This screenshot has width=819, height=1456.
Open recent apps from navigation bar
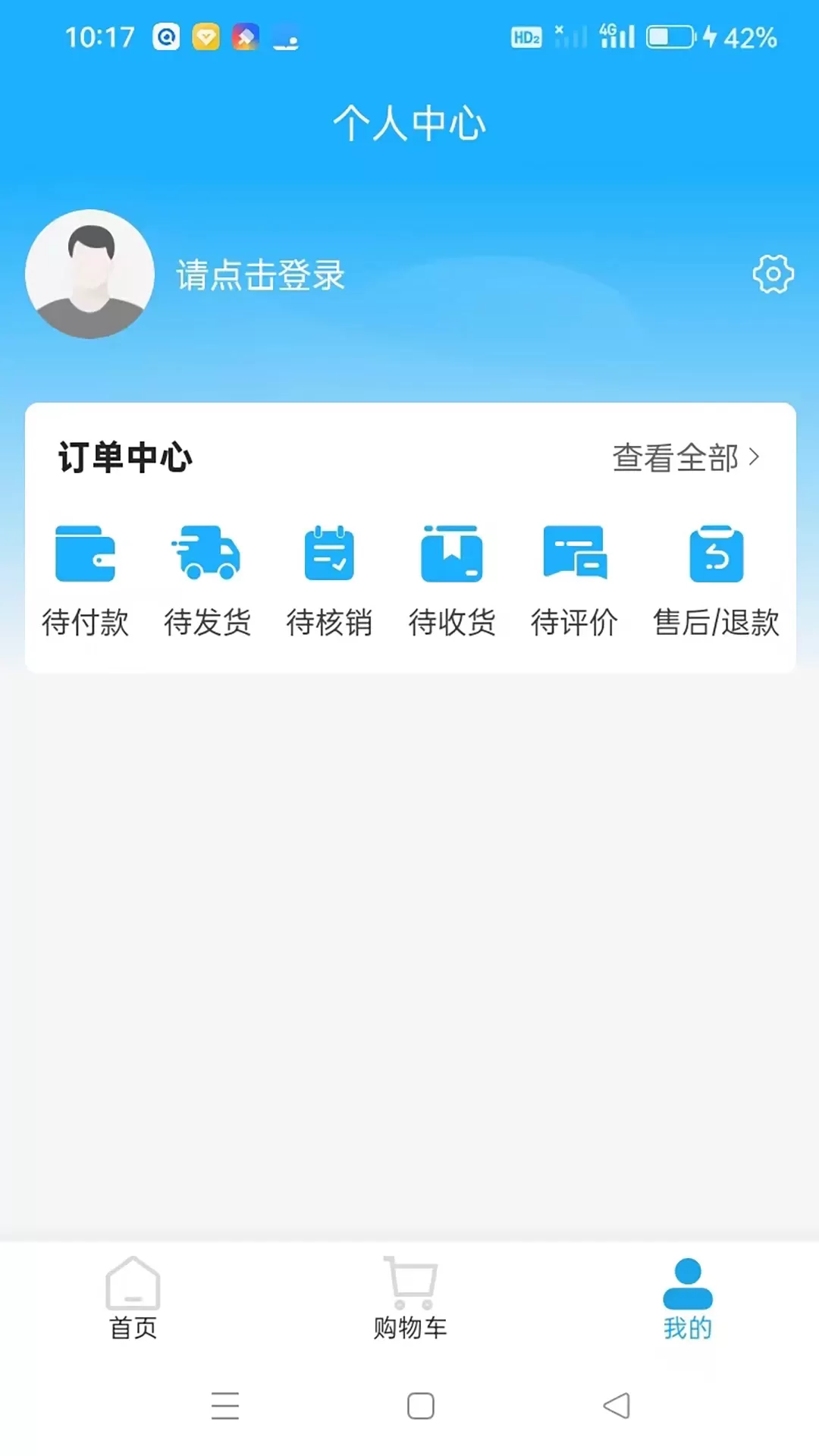tap(225, 1406)
